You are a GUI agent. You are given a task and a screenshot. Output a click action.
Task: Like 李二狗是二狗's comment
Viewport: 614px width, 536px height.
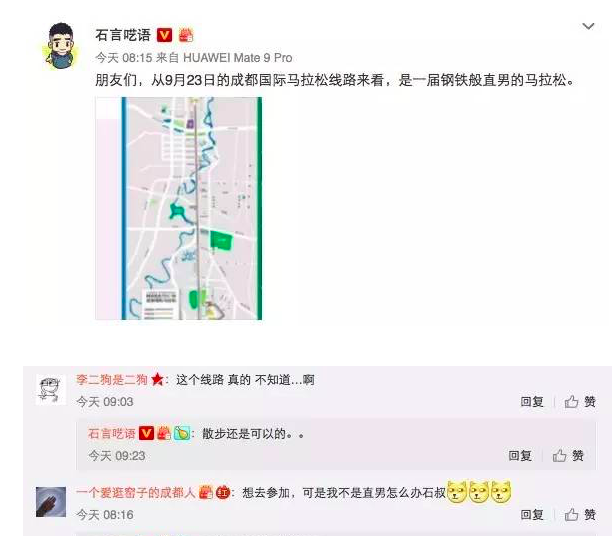[x=580, y=402]
